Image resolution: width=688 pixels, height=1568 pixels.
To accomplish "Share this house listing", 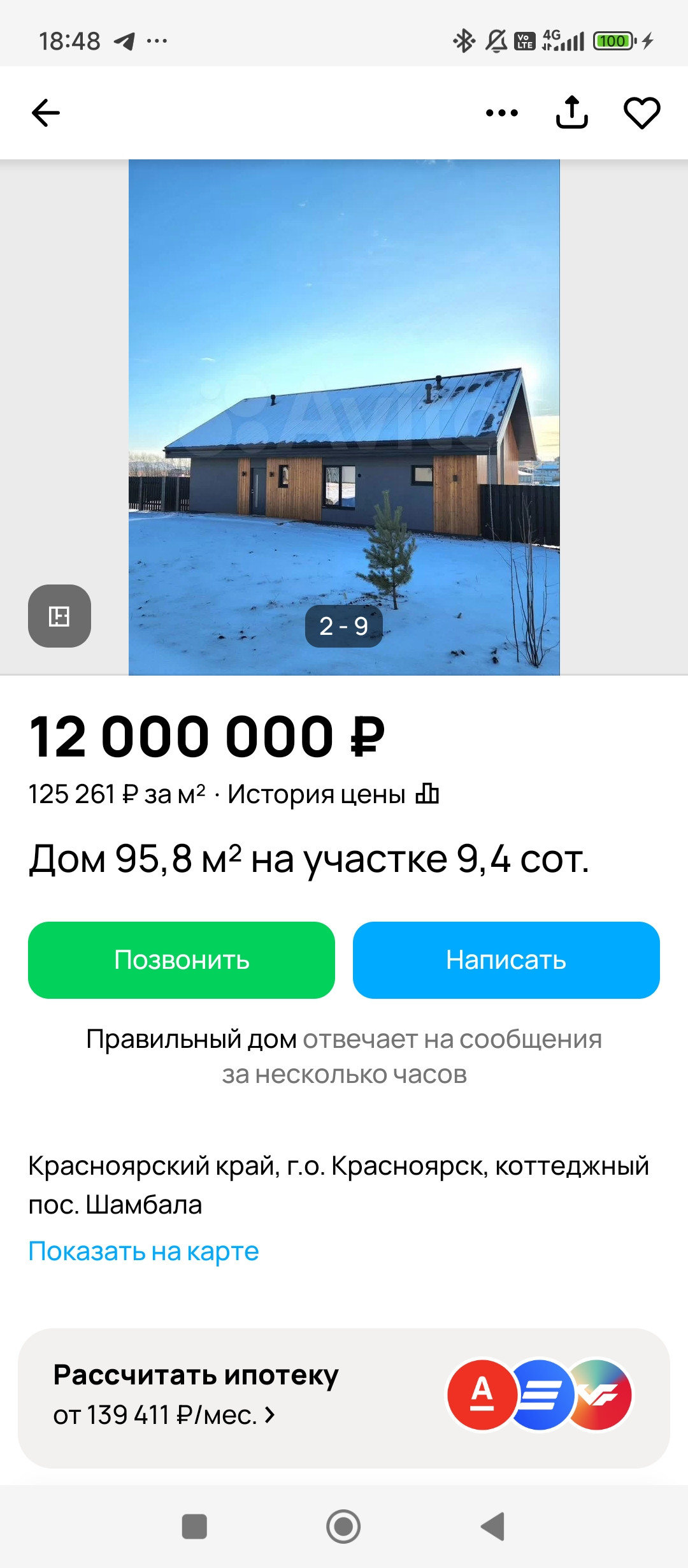I will pos(571,113).
